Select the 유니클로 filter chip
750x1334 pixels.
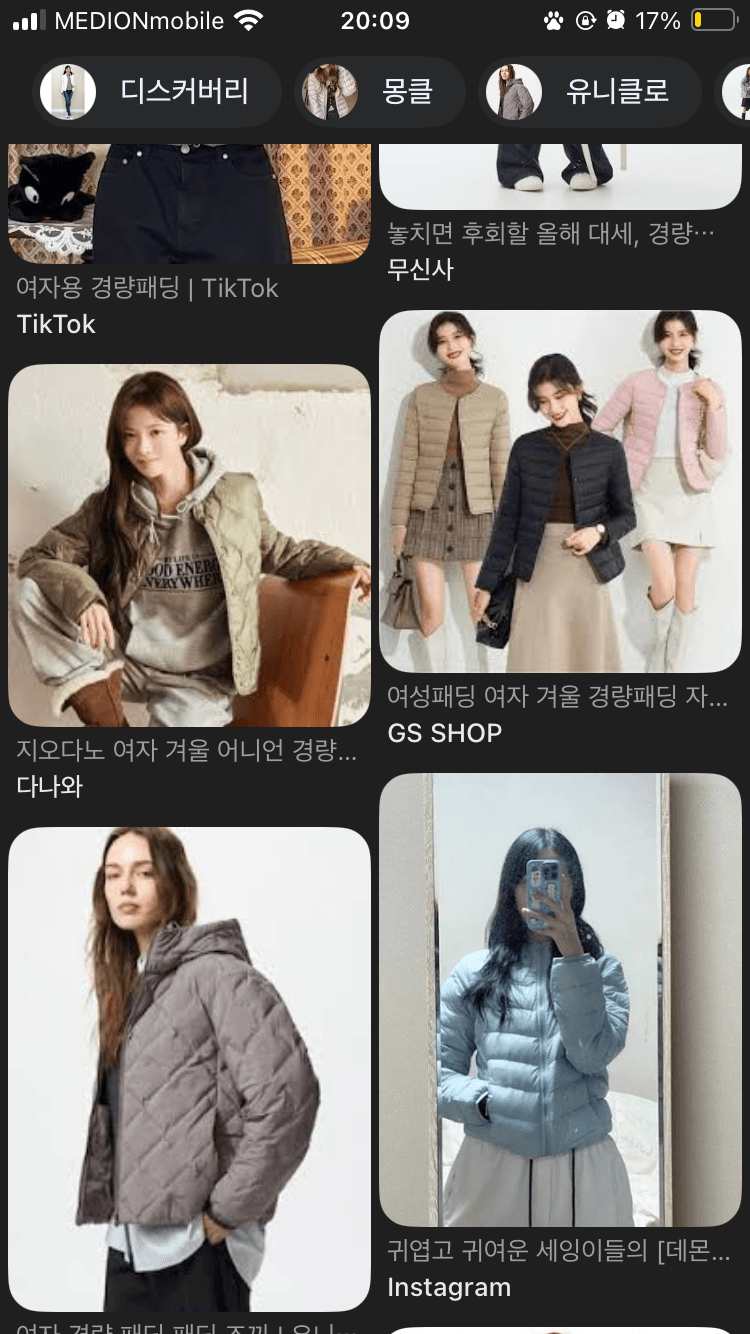pyautogui.click(x=590, y=92)
